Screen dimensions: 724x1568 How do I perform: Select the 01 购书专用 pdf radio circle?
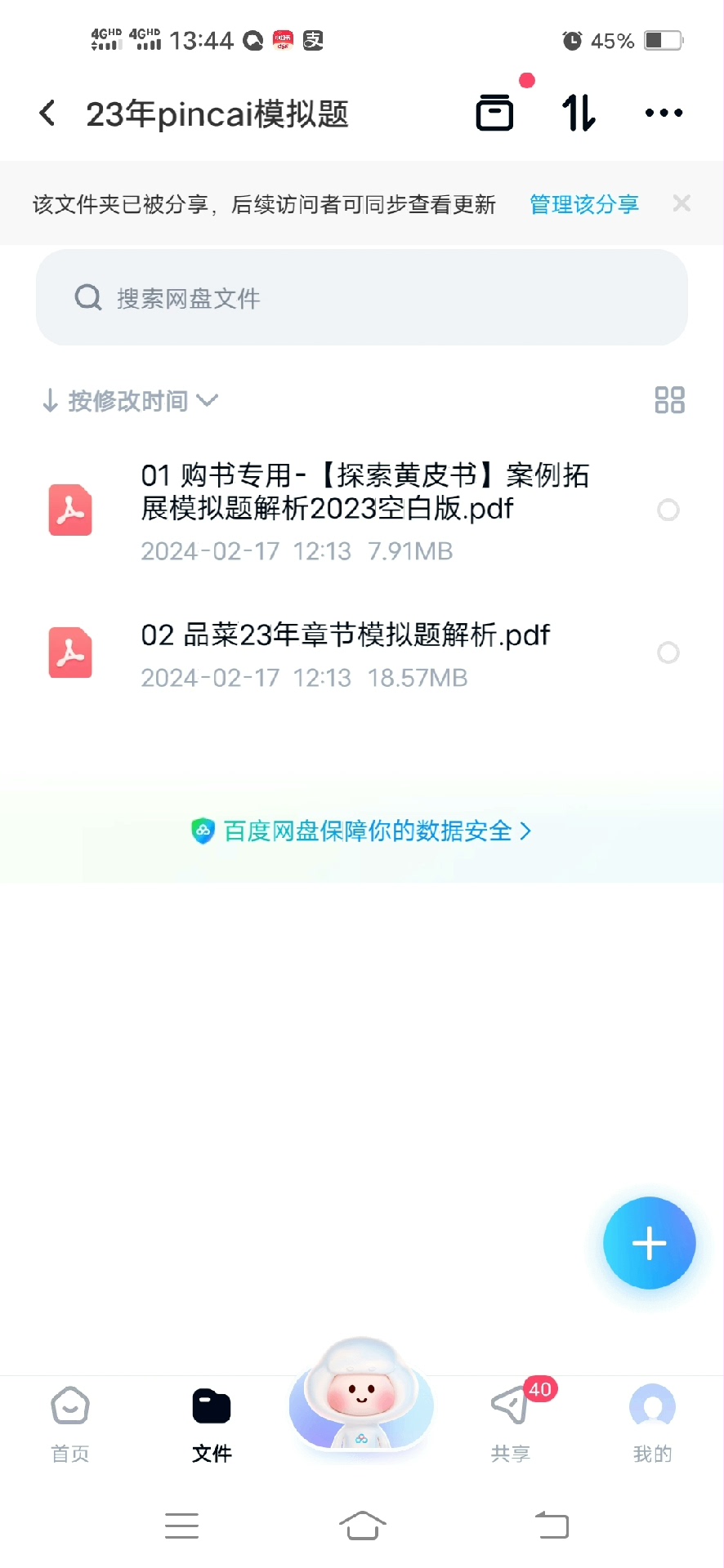[668, 510]
